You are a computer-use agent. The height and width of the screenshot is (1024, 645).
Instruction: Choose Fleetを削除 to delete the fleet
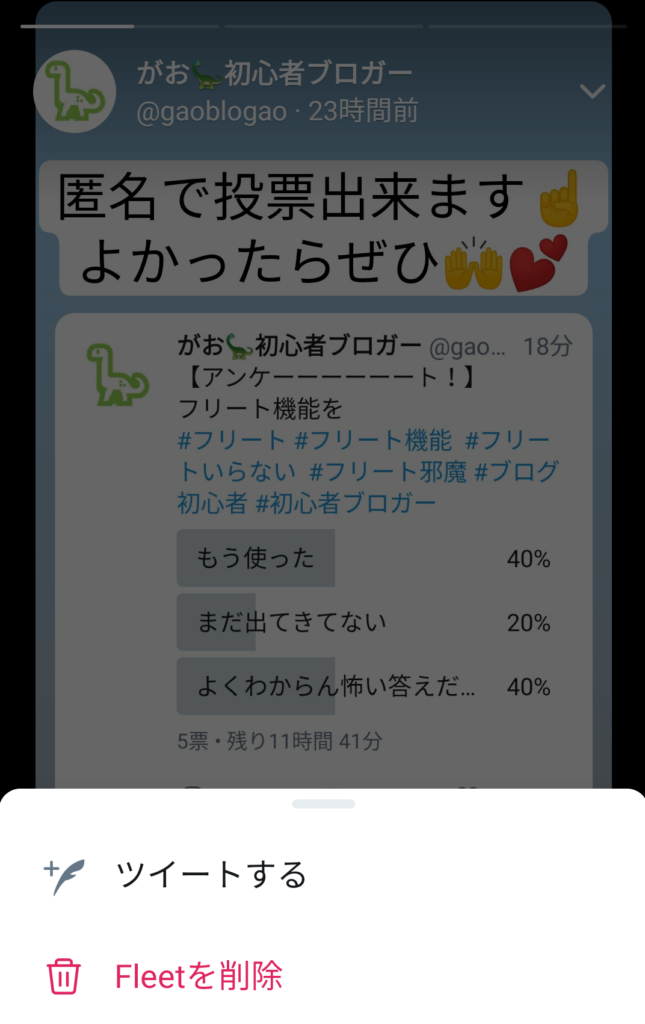198,975
